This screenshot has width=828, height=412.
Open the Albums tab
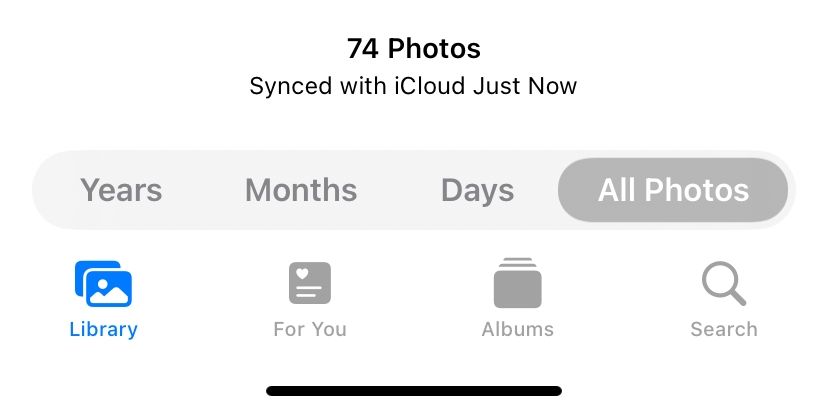pyautogui.click(x=517, y=299)
